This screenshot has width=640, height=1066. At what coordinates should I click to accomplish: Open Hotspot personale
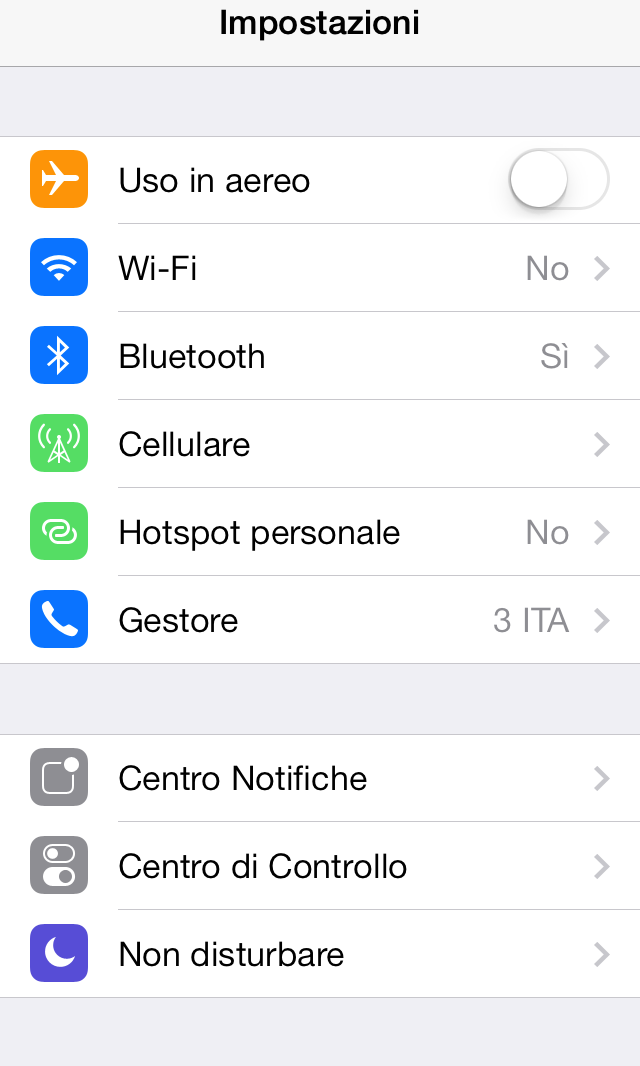320,532
